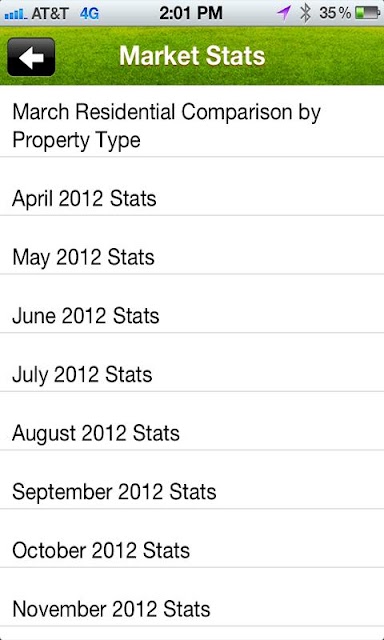The height and width of the screenshot is (640, 384).
Task: Open March Residential Comparison by Property Type
Action: [x=192, y=121]
